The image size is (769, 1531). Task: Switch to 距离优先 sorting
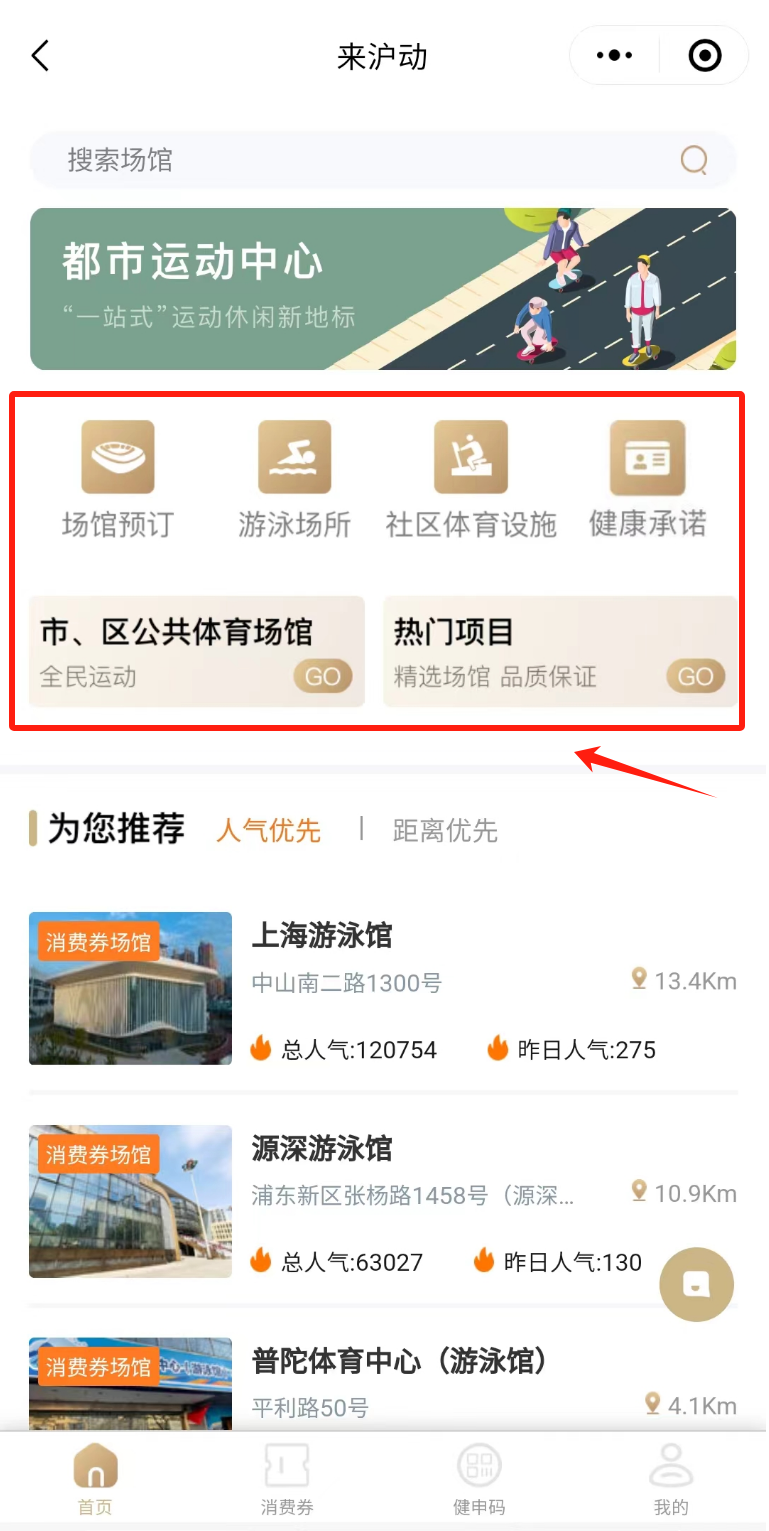coord(445,830)
